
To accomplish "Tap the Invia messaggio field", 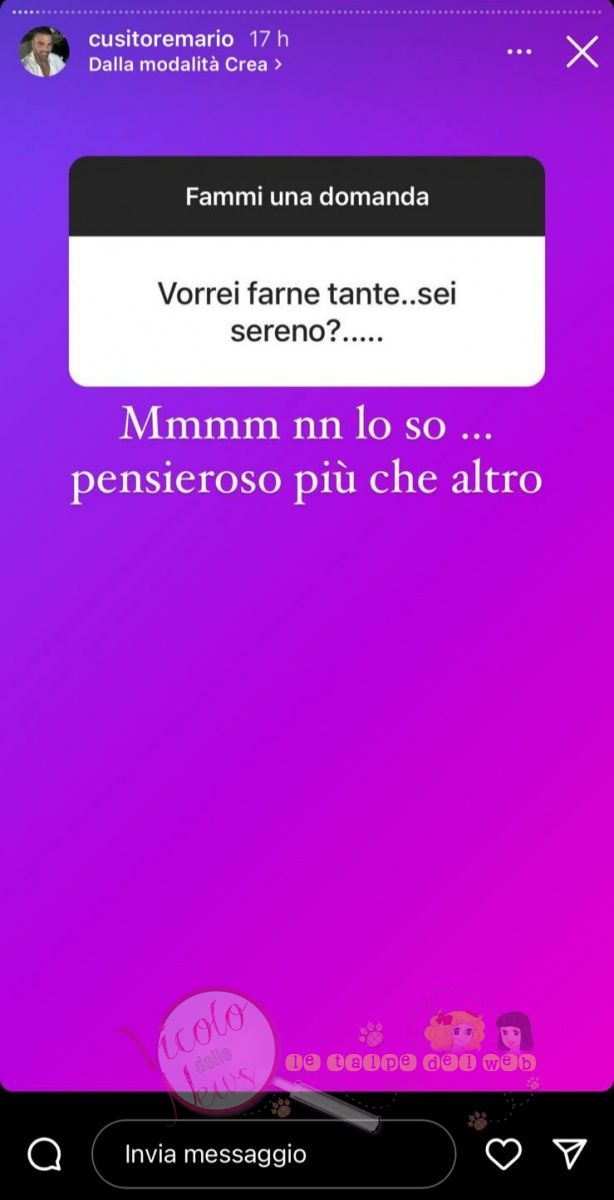I will tap(272, 1154).
